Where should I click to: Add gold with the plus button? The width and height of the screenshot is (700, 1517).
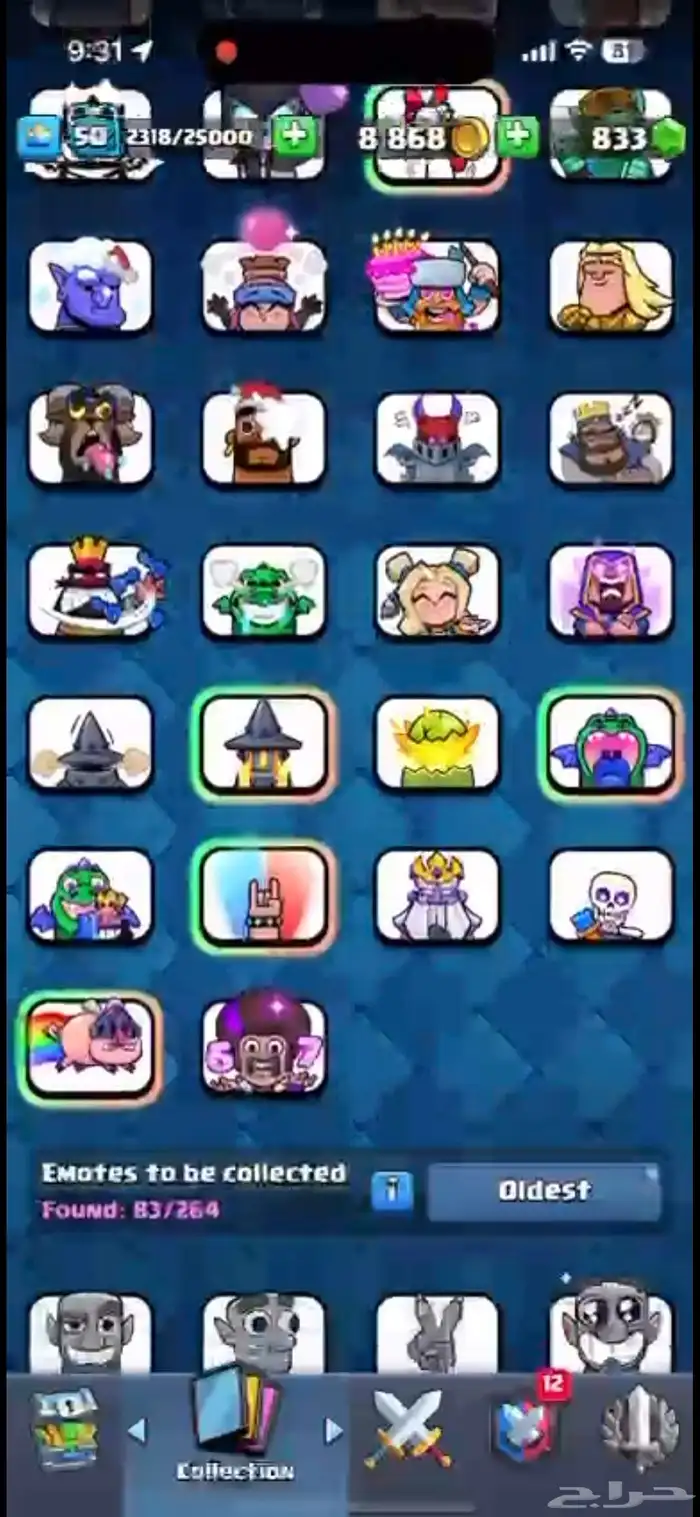pos(518,137)
